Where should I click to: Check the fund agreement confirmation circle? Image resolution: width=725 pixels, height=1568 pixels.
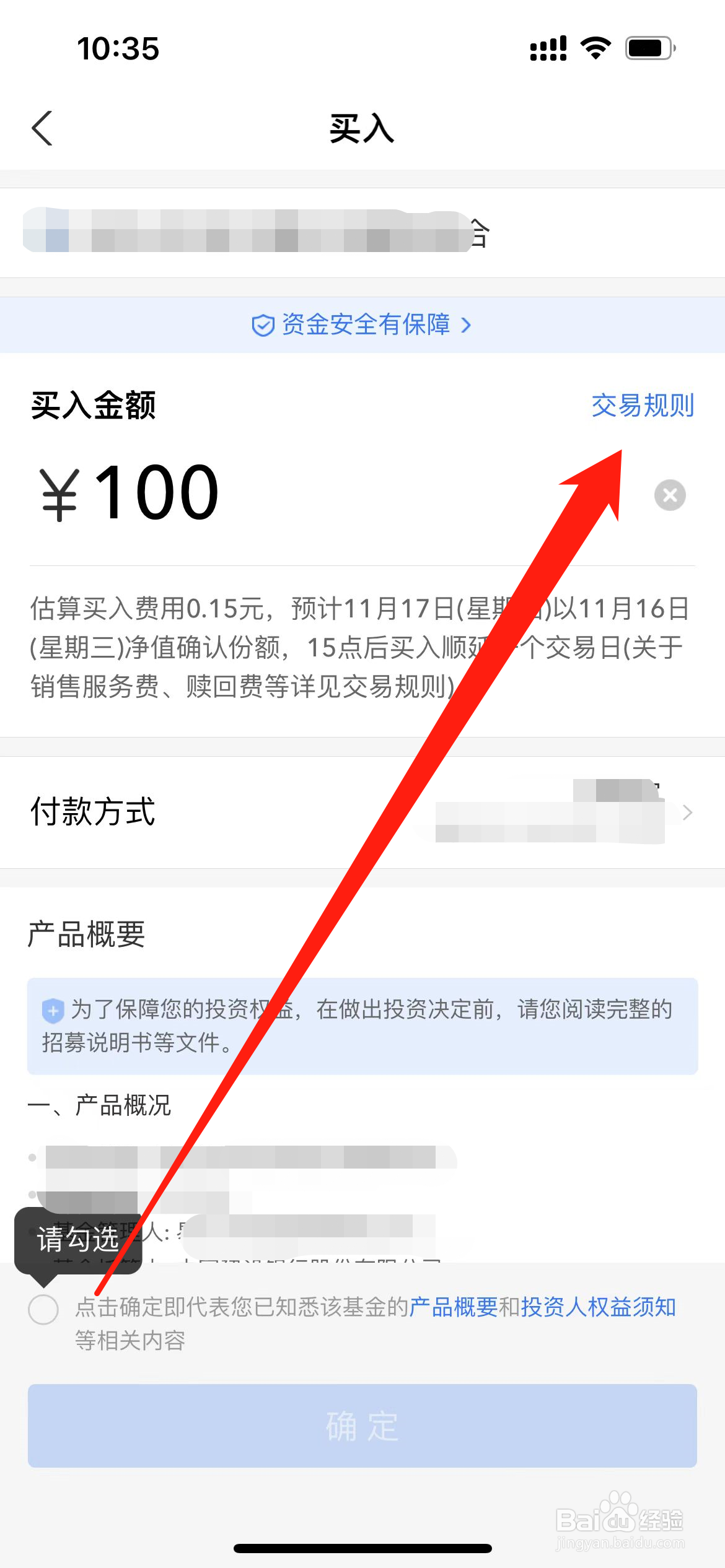[42, 1309]
